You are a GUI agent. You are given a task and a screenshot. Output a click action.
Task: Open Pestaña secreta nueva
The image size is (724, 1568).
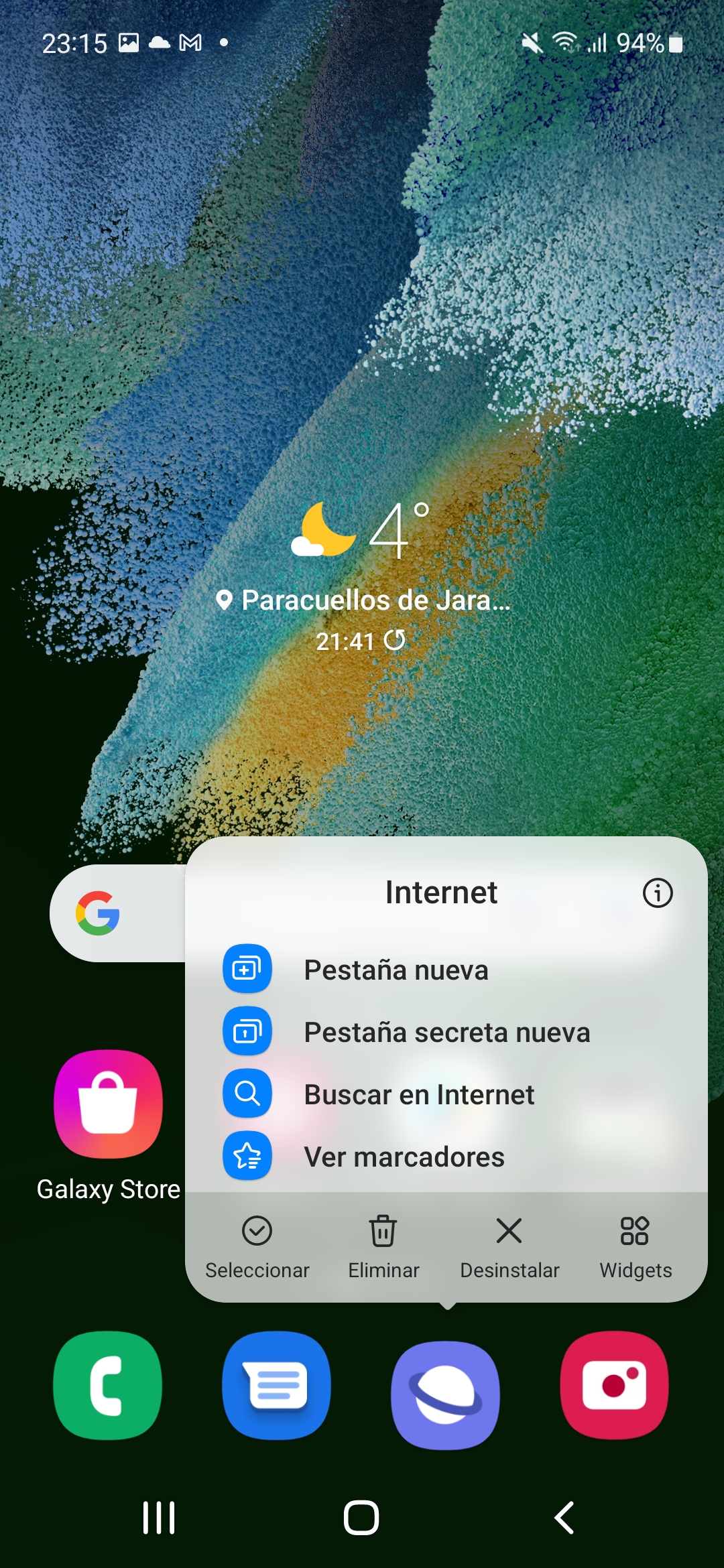coord(446,1032)
